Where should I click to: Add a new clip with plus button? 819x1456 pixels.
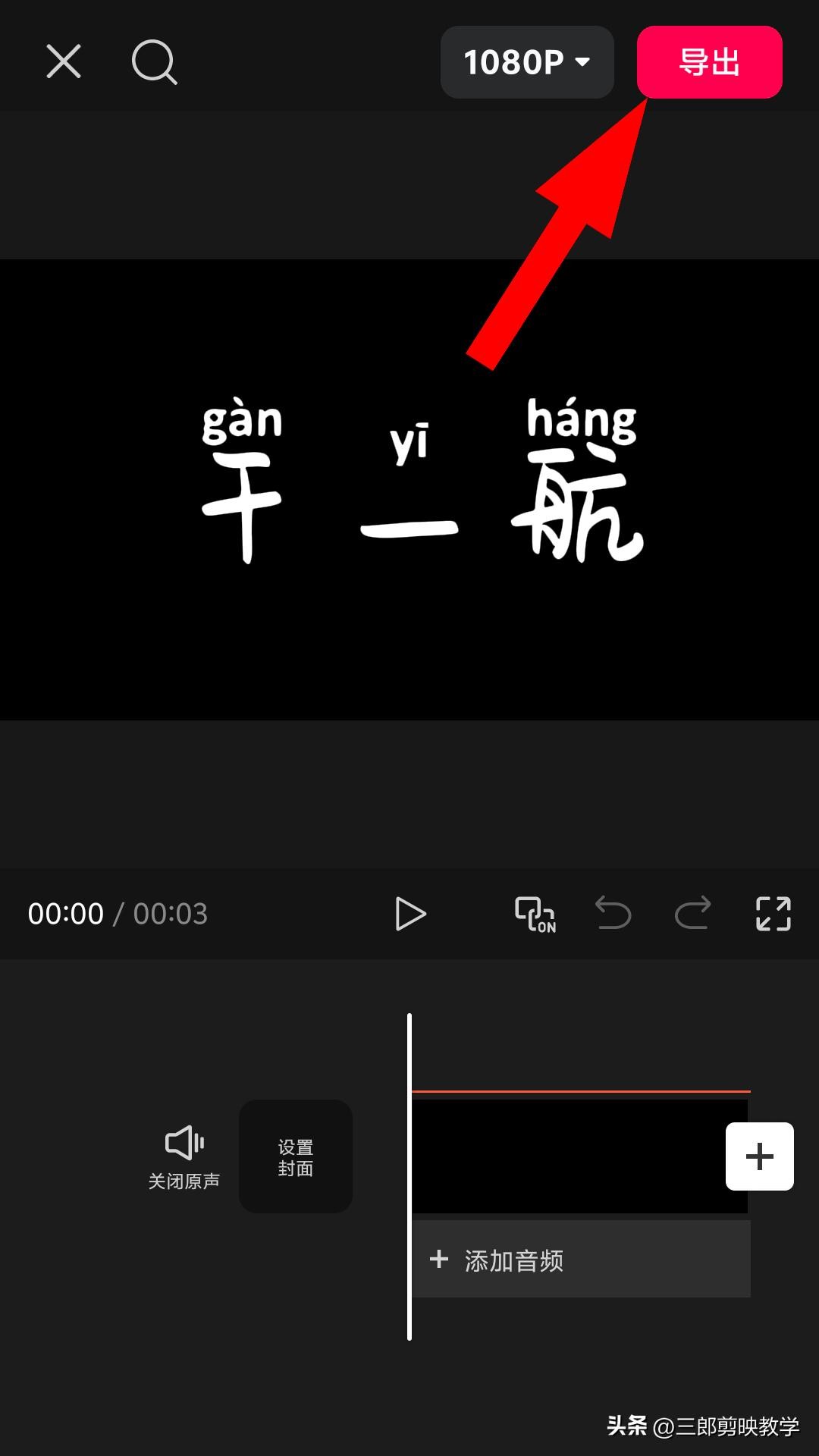point(759,1156)
